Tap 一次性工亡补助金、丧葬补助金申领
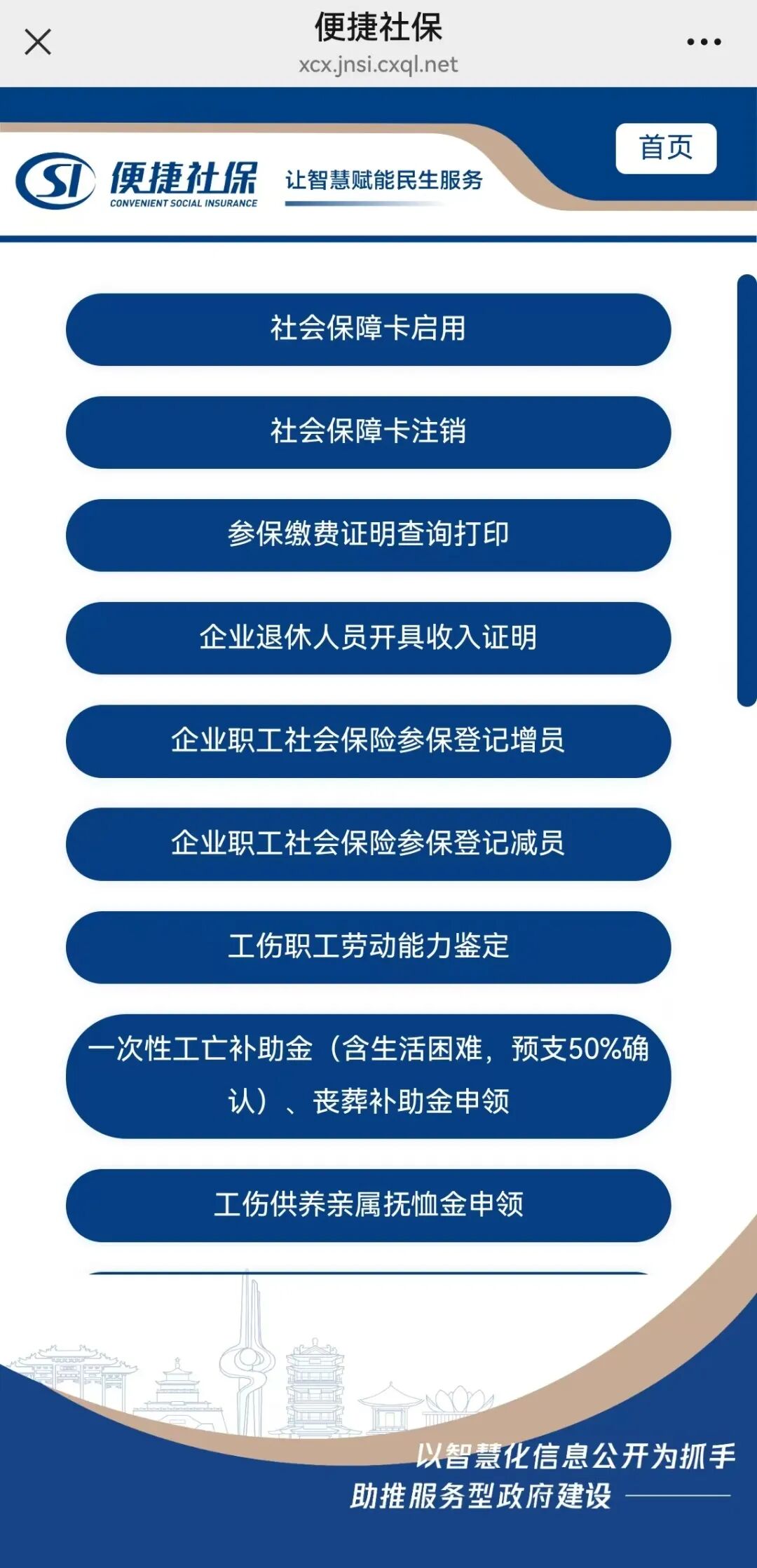This screenshot has height=1568, width=757. click(368, 1075)
